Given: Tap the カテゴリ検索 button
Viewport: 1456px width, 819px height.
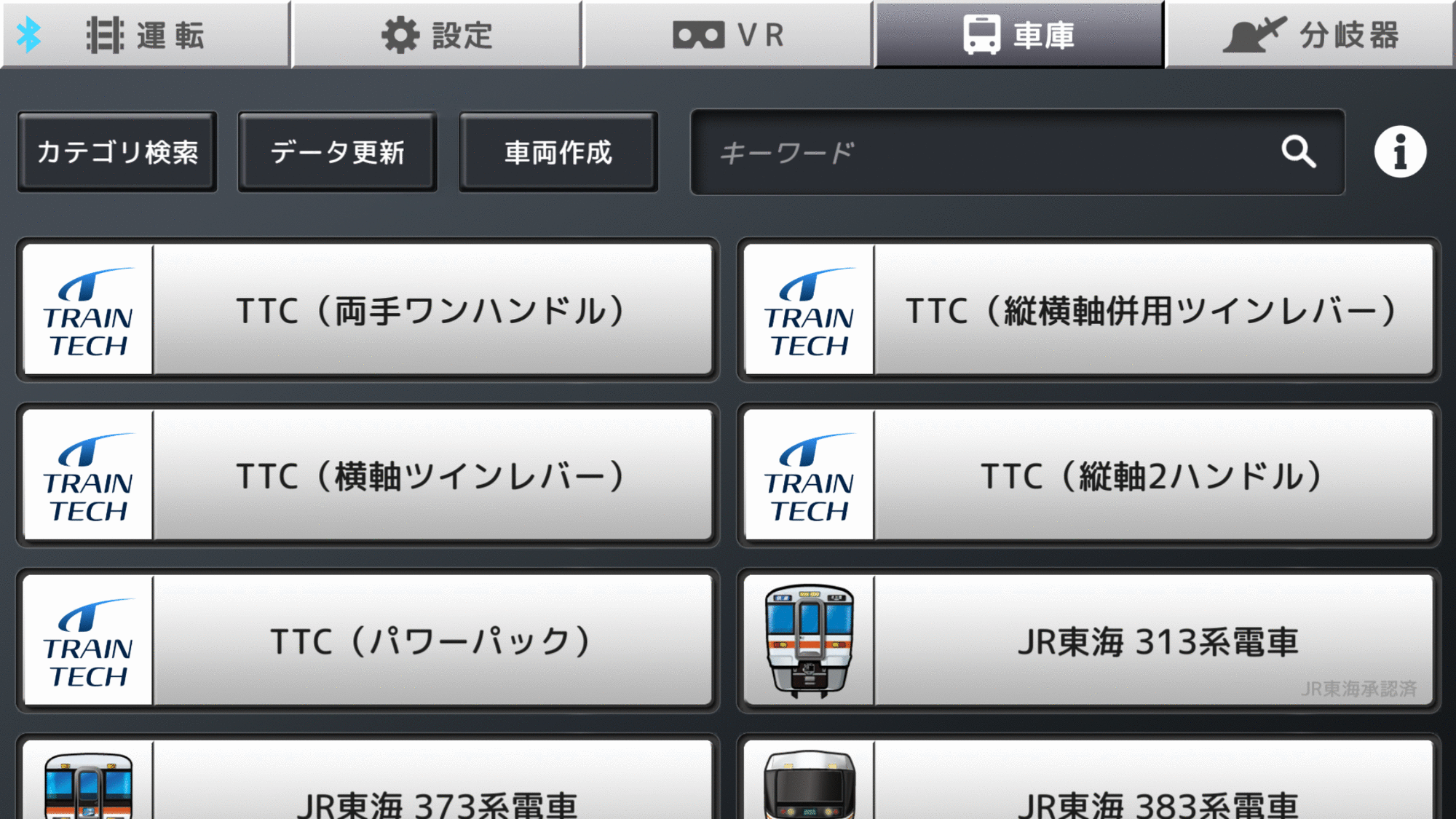Looking at the screenshot, I should point(117,152).
